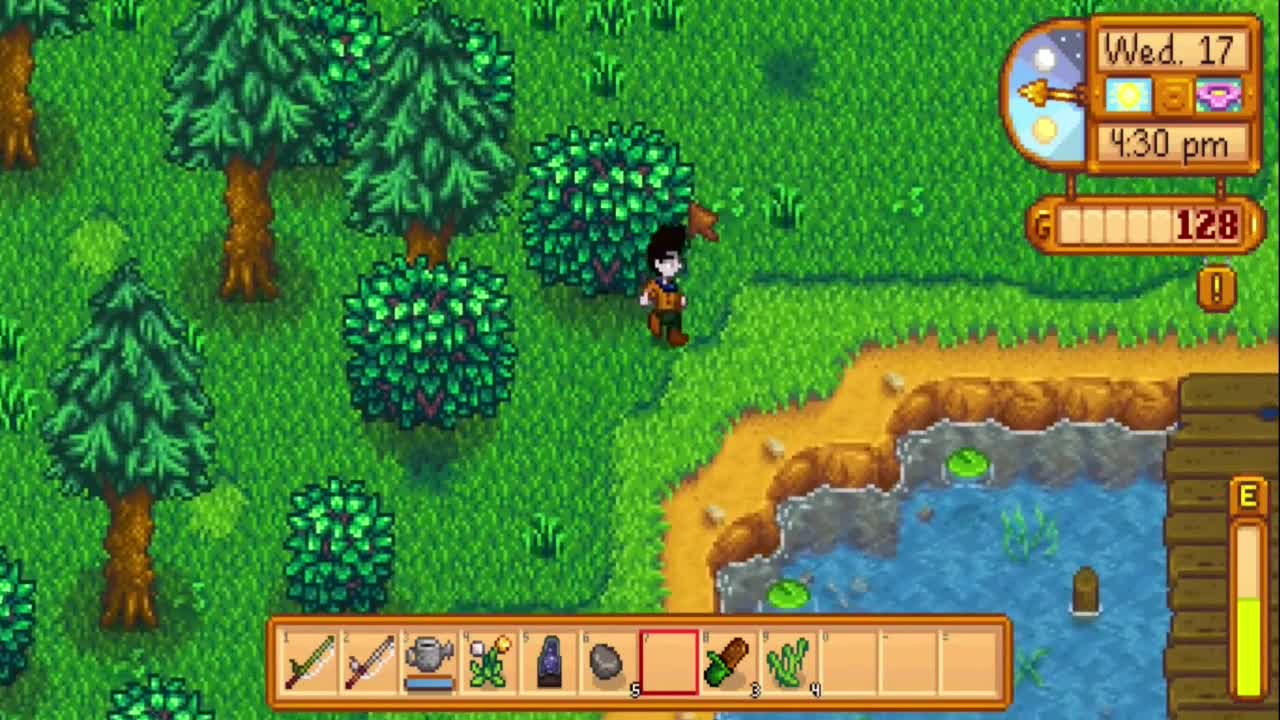Select the dark crystal item in slot 5

coord(549,661)
